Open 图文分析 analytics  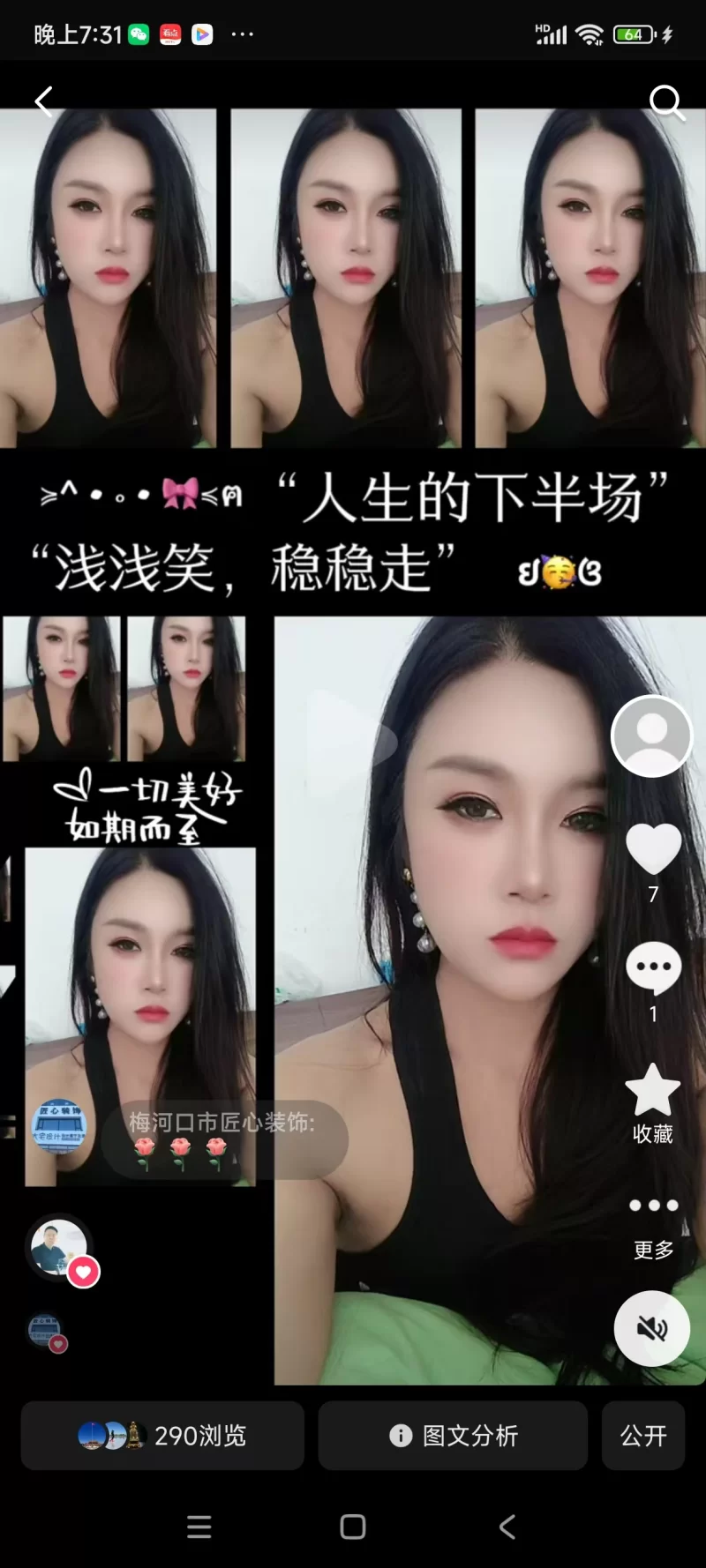453,1436
